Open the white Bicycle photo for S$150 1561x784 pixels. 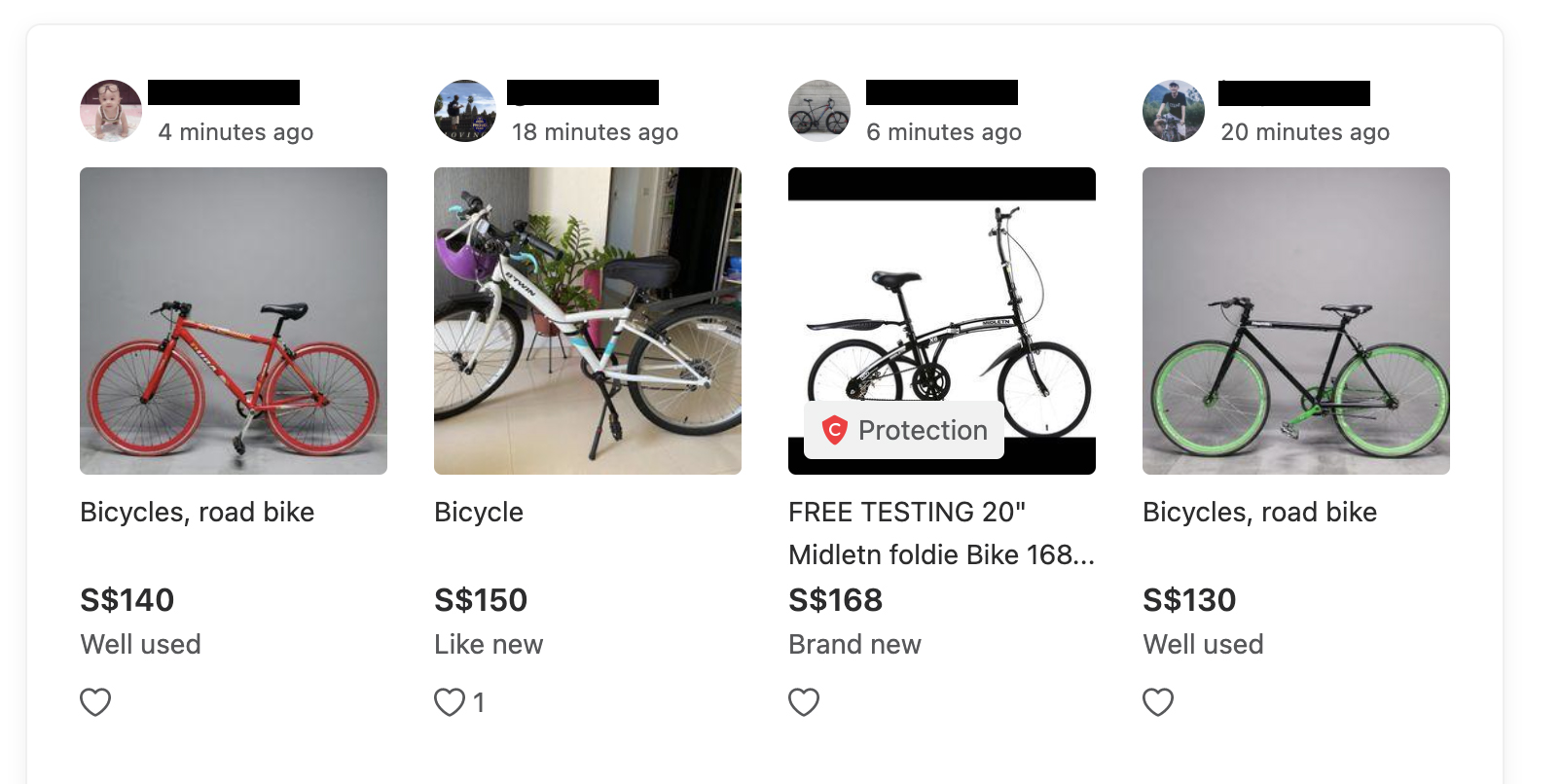588,321
